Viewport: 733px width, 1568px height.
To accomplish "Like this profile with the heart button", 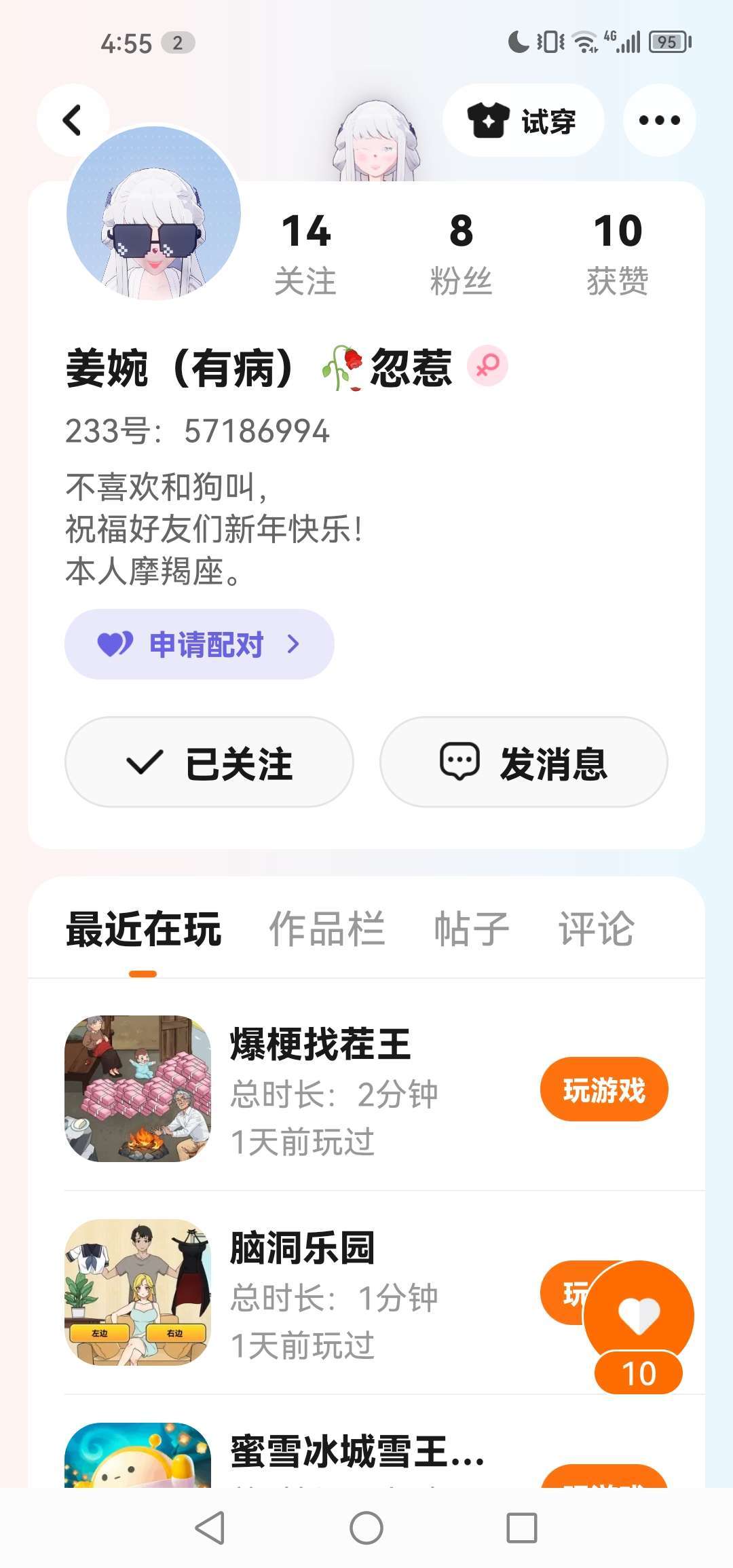I will (x=639, y=1315).
